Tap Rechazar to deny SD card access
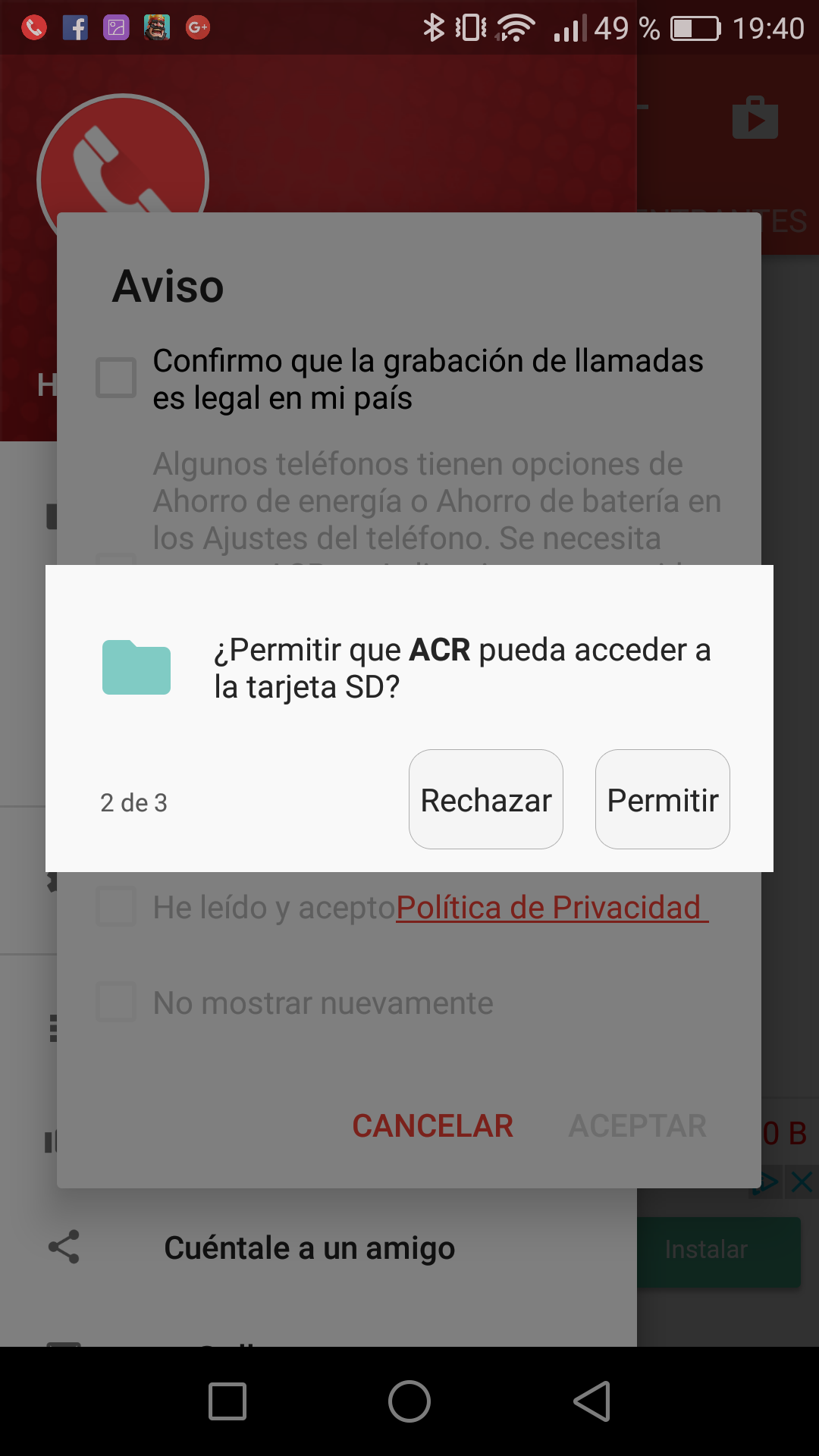This screenshot has height=1456, width=819. coord(486,799)
